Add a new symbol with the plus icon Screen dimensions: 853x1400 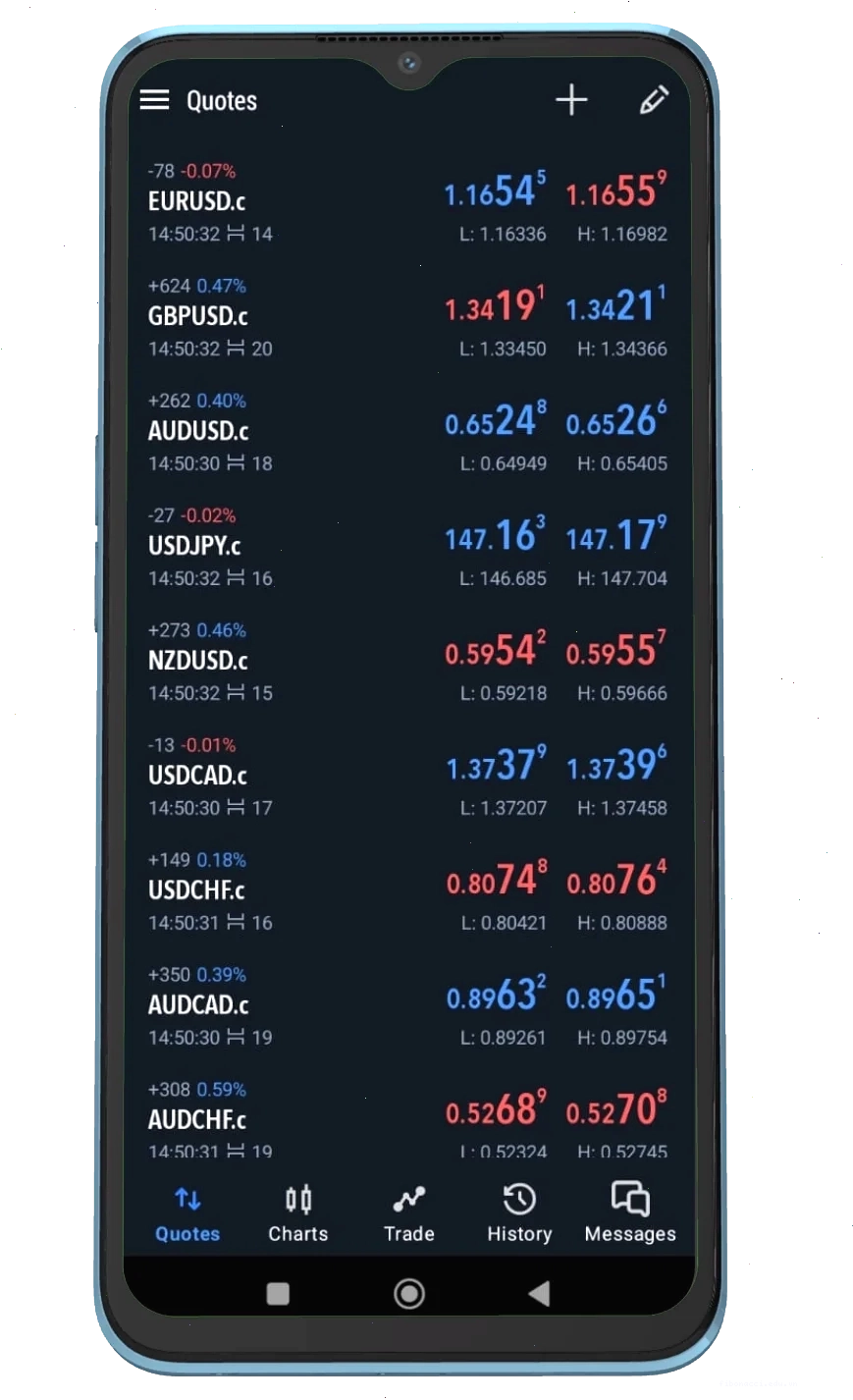pos(571,100)
